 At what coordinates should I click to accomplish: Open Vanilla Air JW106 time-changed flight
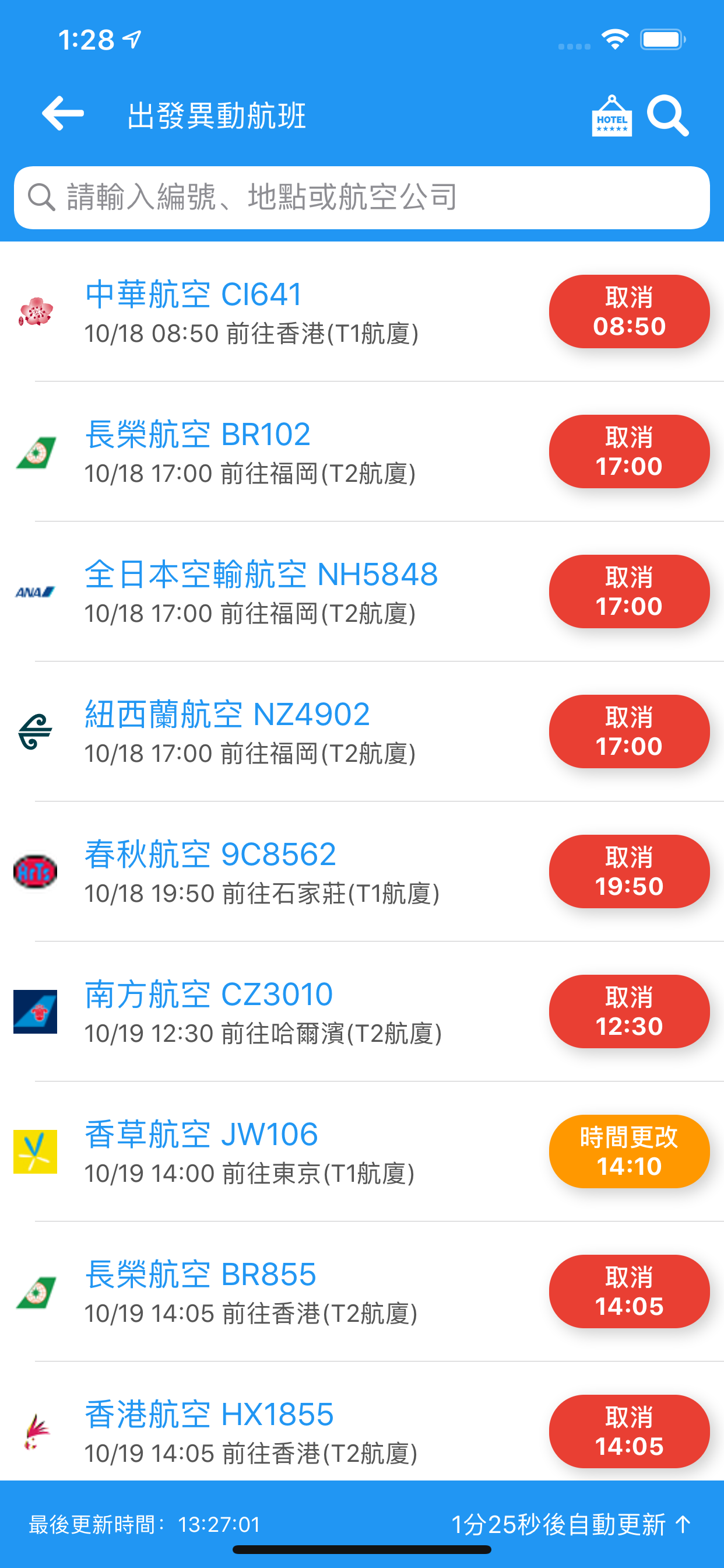(x=362, y=1151)
